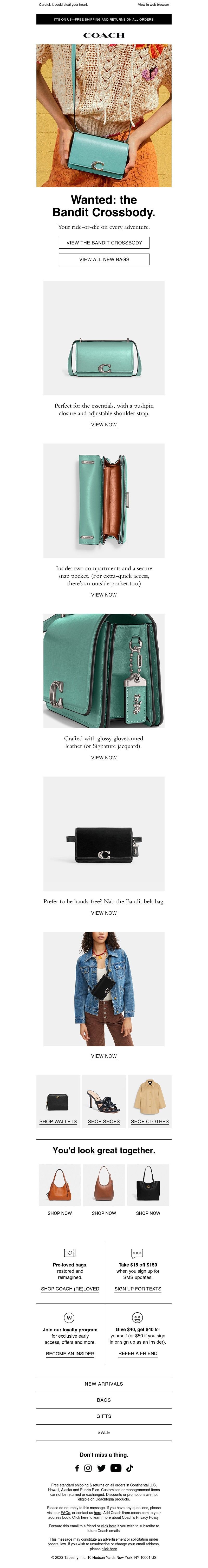Open Coach's TikTok icon
Viewport: 208px width, 1568px height.
pyautogui.click(x=129, y=1468)
